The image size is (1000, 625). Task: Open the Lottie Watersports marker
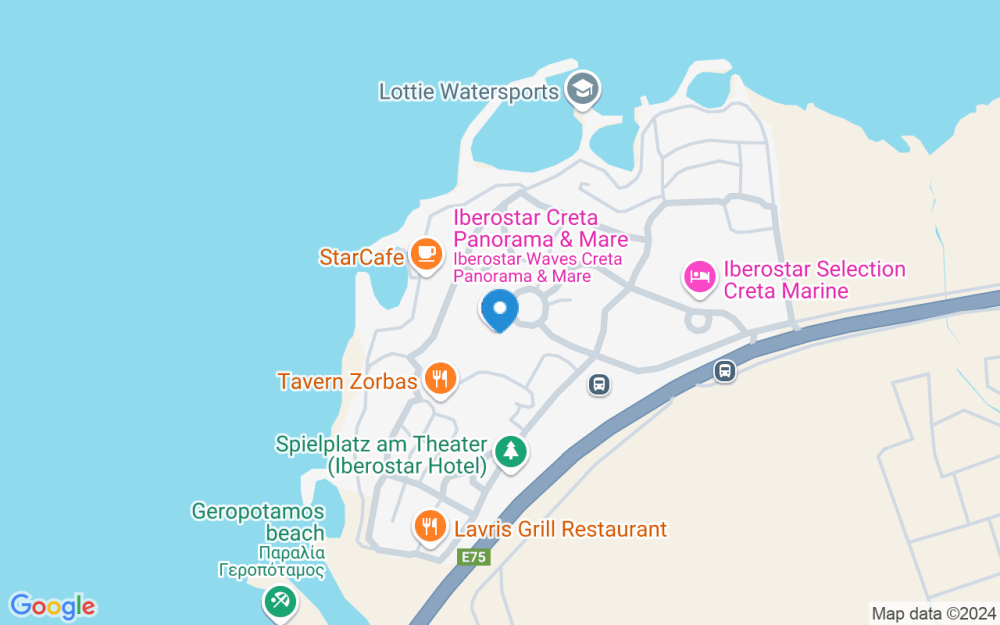tap(582, 91)
